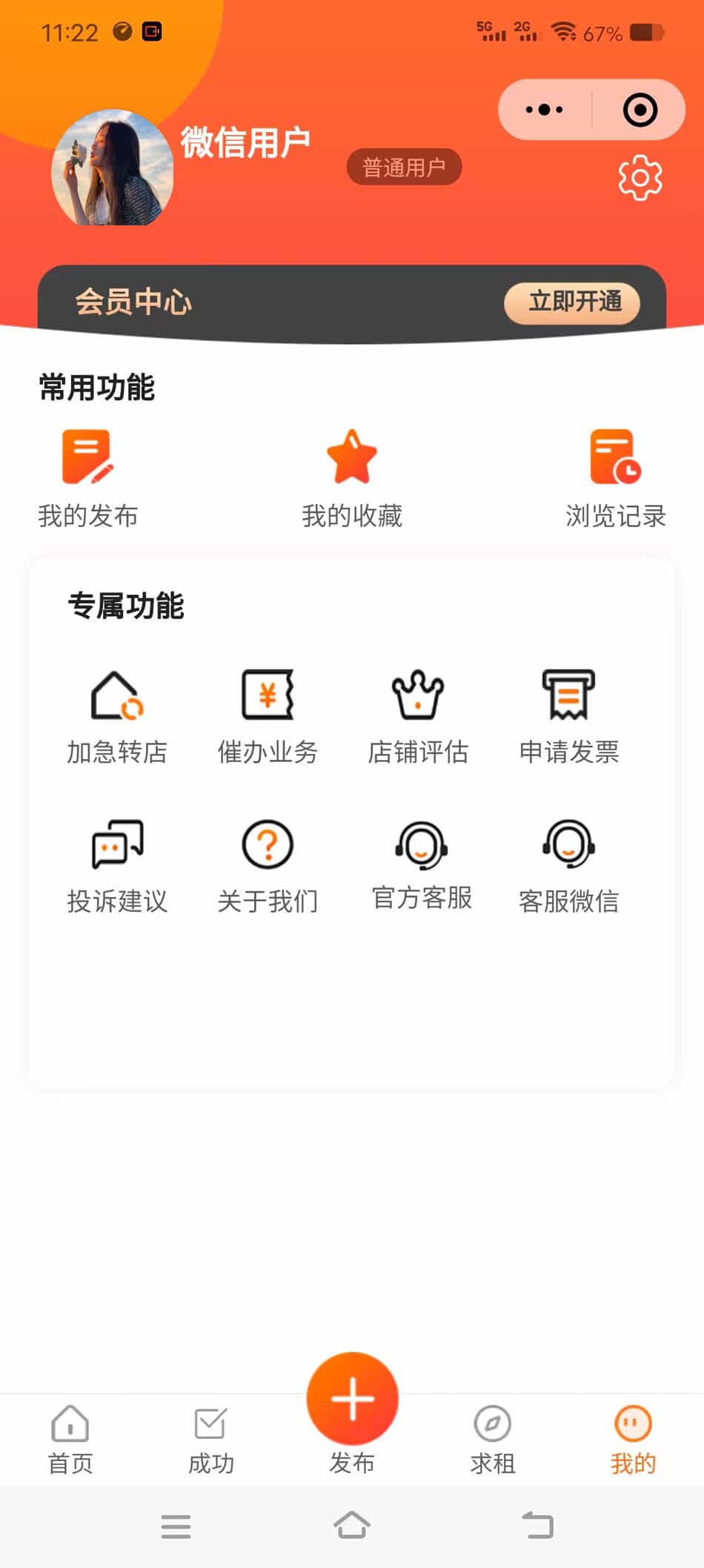Image resolution: width=704 pixels, height=1568 pixels.
Task: Open the settings gear icon
Action: (640, 178)
